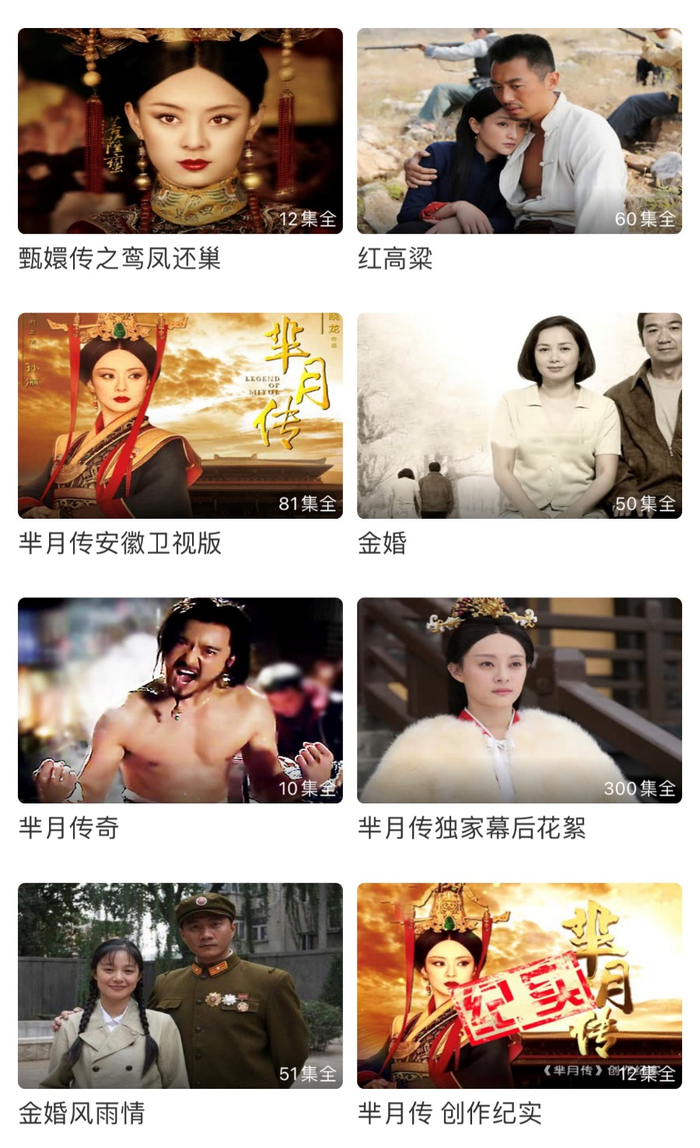Select the 红高粱 drama card
Image resolution: width=700 pixels, height=1148 pixels.
[x=519, y=131]
